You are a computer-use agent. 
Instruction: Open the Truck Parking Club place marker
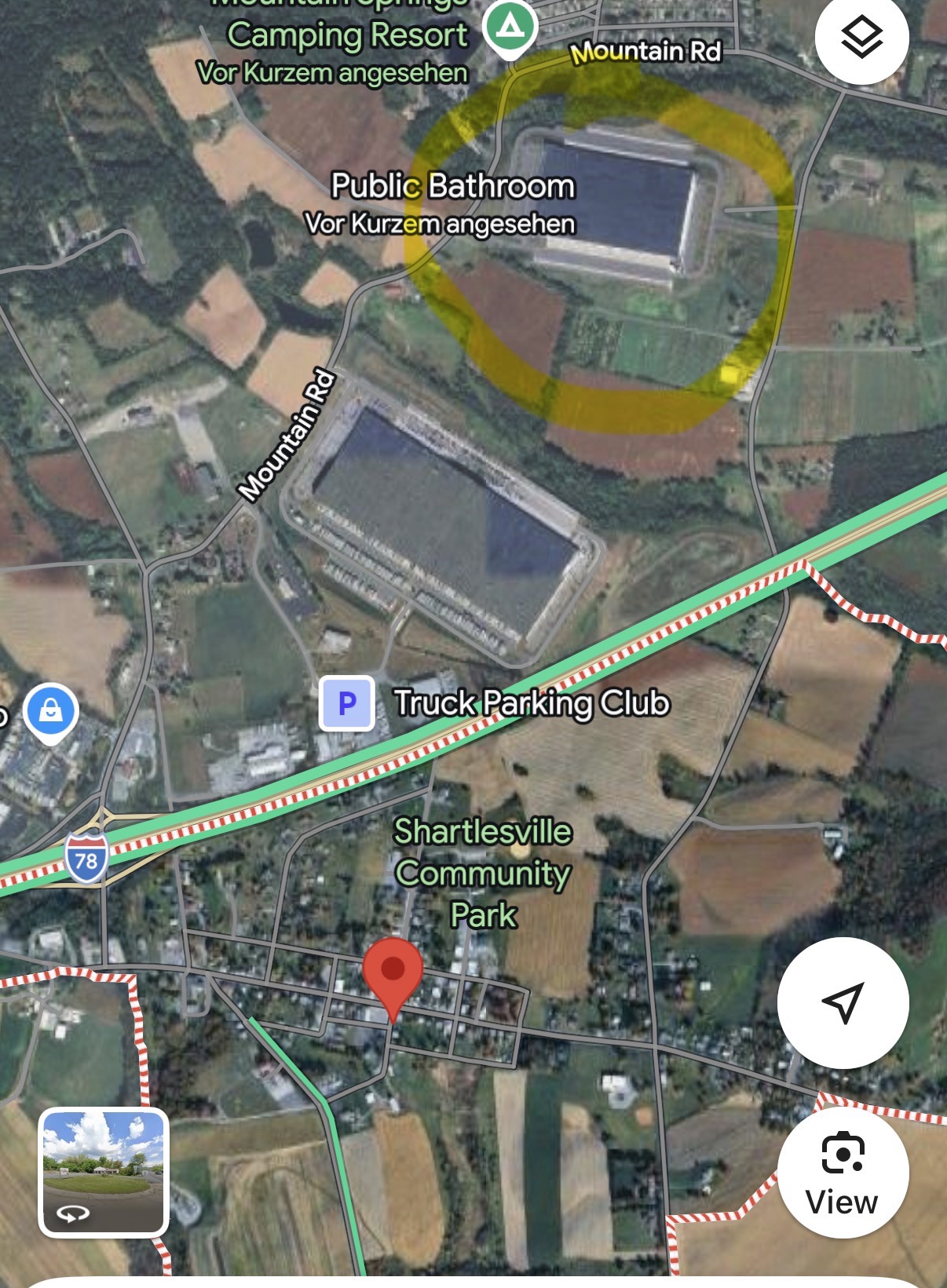(347, 703)
